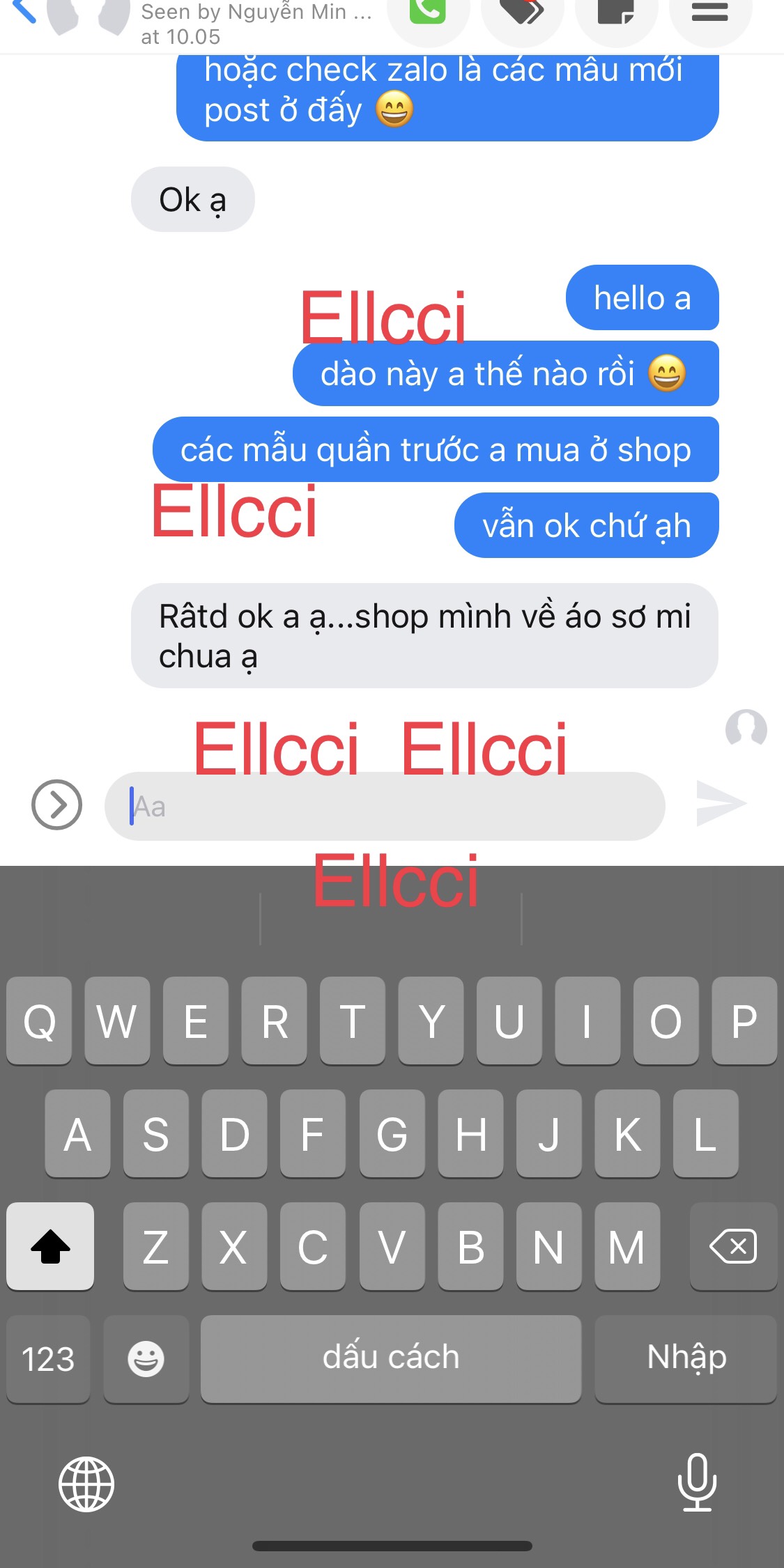Start dictation with the microphone icon
The width and height of the screenshot is (784, 1568).
pyautogui.click(x=697, y=1482)
